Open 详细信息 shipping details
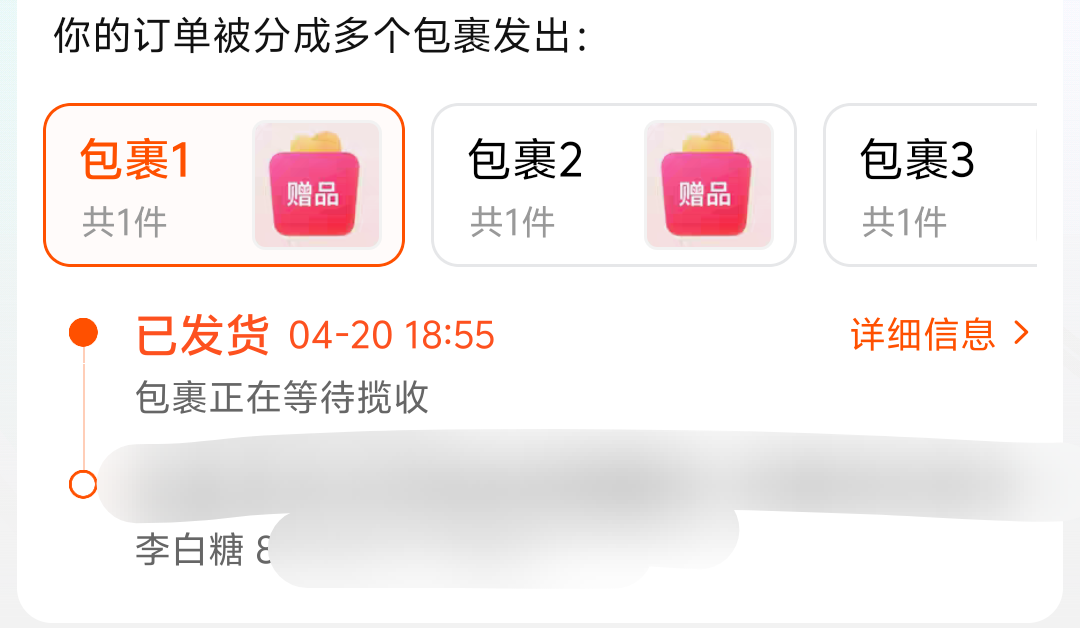This screenshot has height=628, width=1080. point(939,335)
